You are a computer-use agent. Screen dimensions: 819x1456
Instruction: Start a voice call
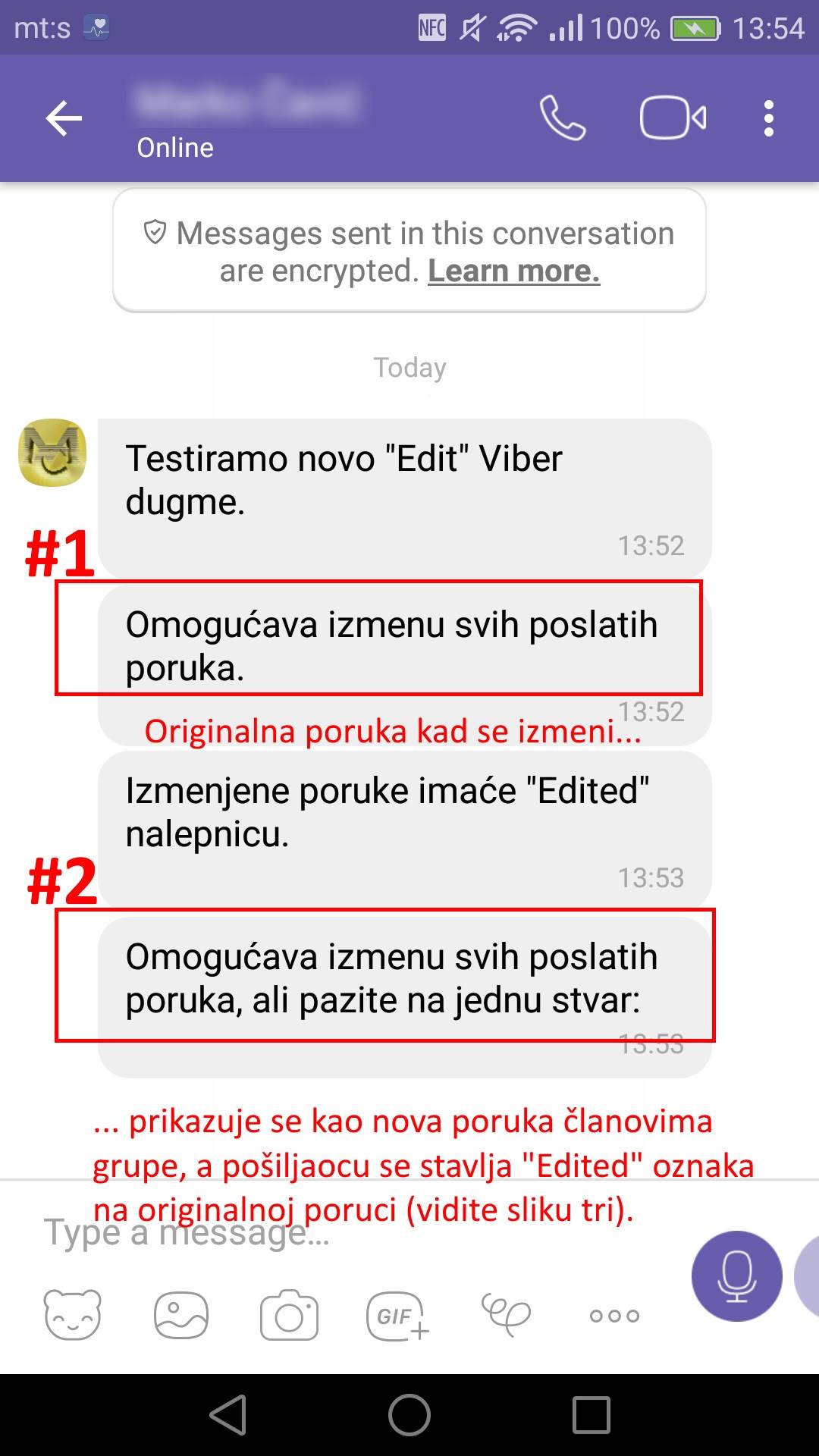pos(562,118)
